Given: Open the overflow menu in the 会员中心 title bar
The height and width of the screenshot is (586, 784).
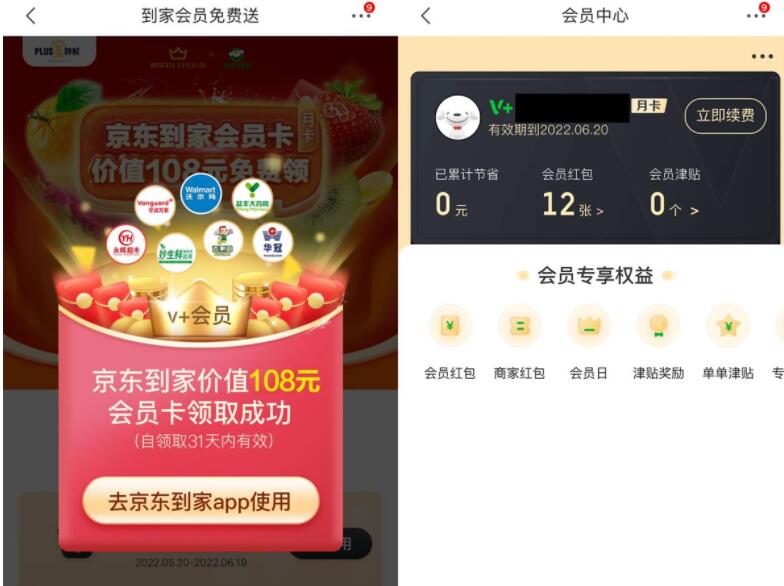Looking at the screenshot, I should (755, 16).
